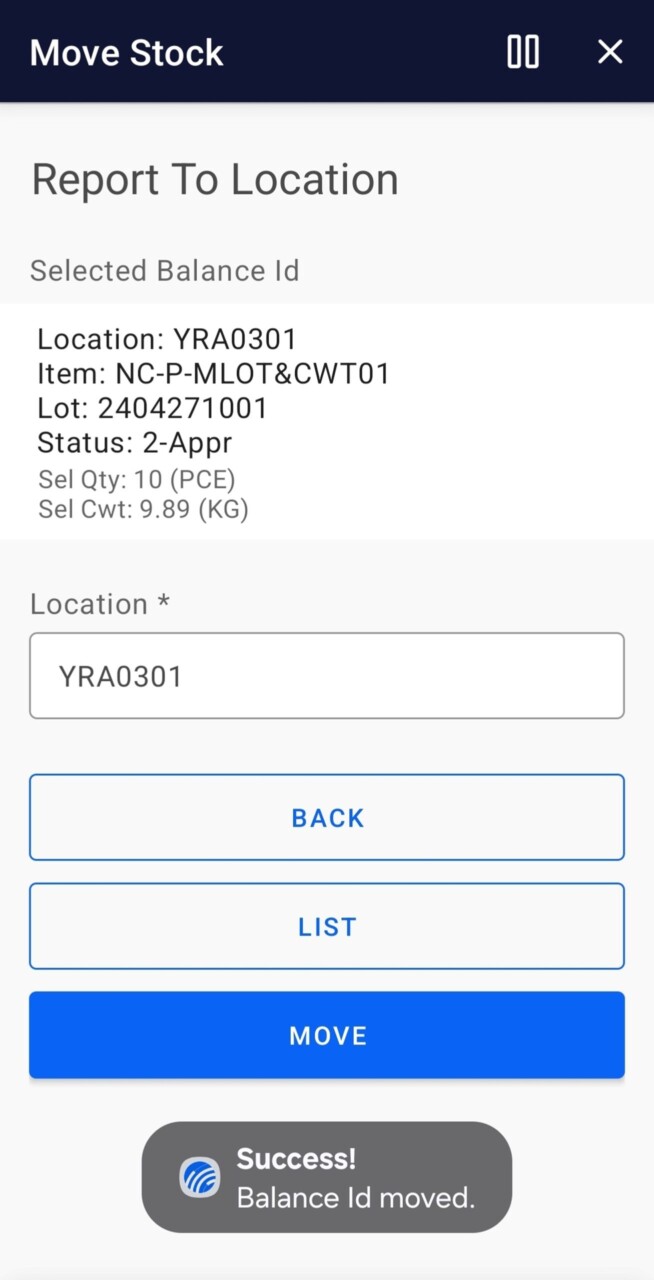Viewport: 654px width, 1280px height.
Task: Focus the Location input field
Action: point(327,676)
